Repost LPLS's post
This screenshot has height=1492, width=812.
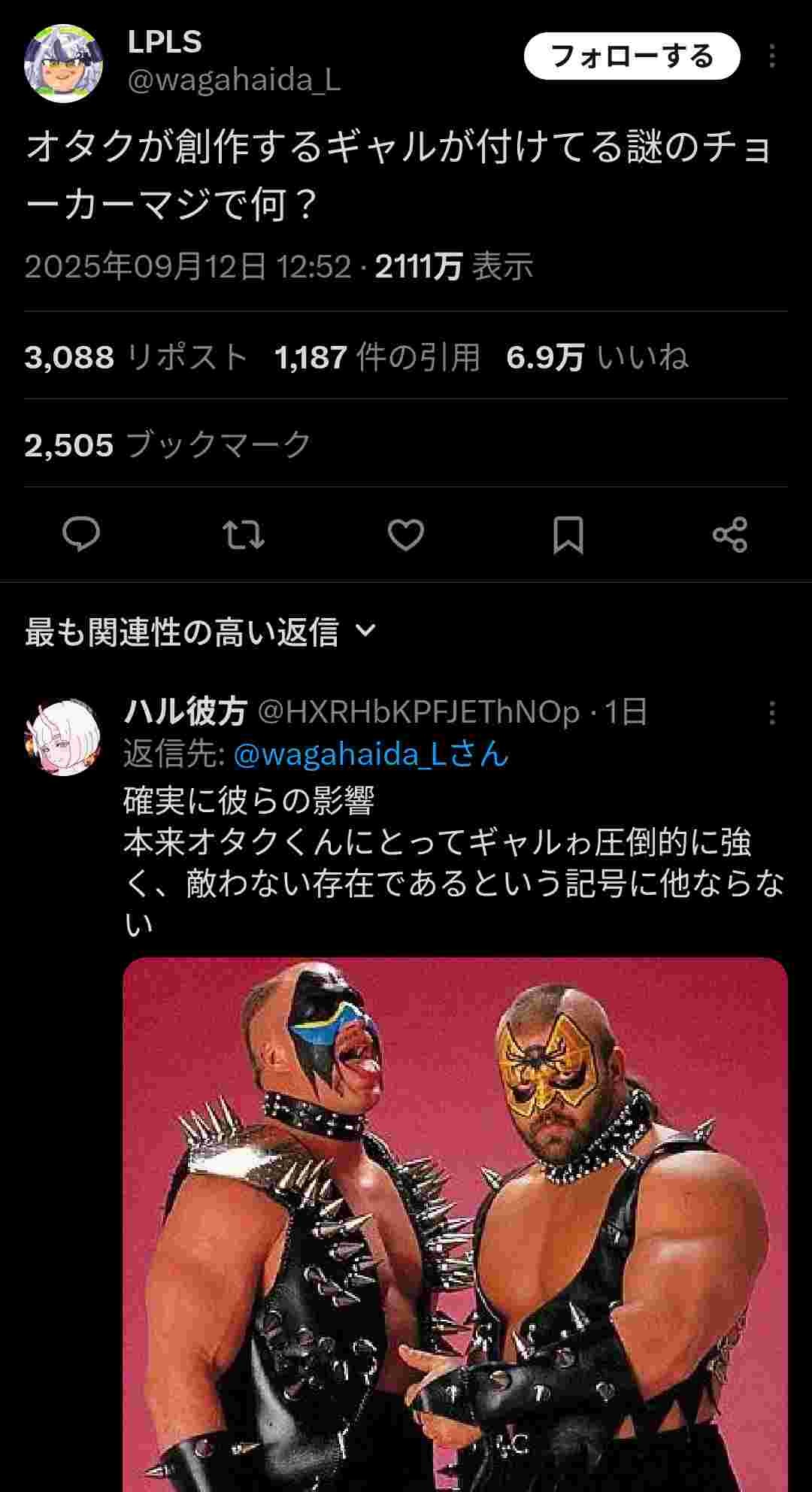coord(244,535)
